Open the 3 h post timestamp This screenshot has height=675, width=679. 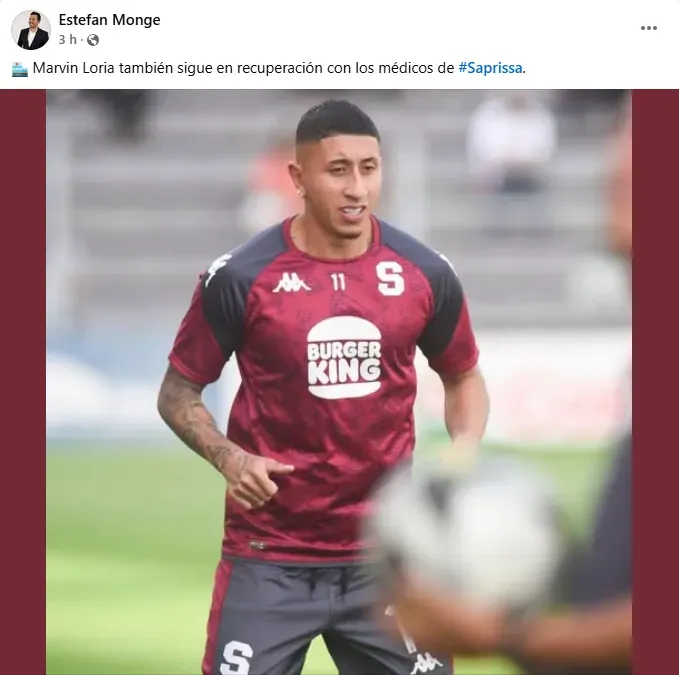point(68,40)
